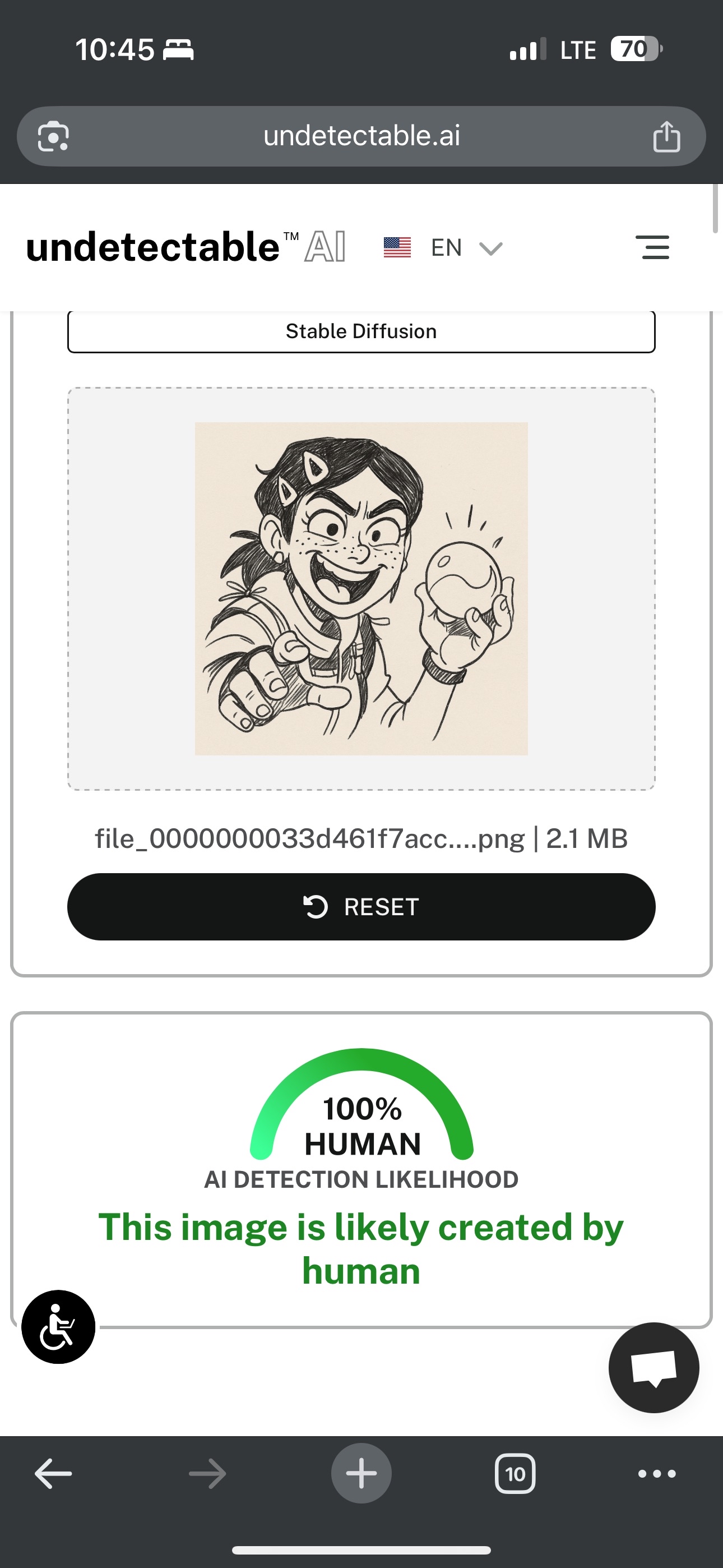
Task: Share this page from the browser
Action: coord(666,136)
